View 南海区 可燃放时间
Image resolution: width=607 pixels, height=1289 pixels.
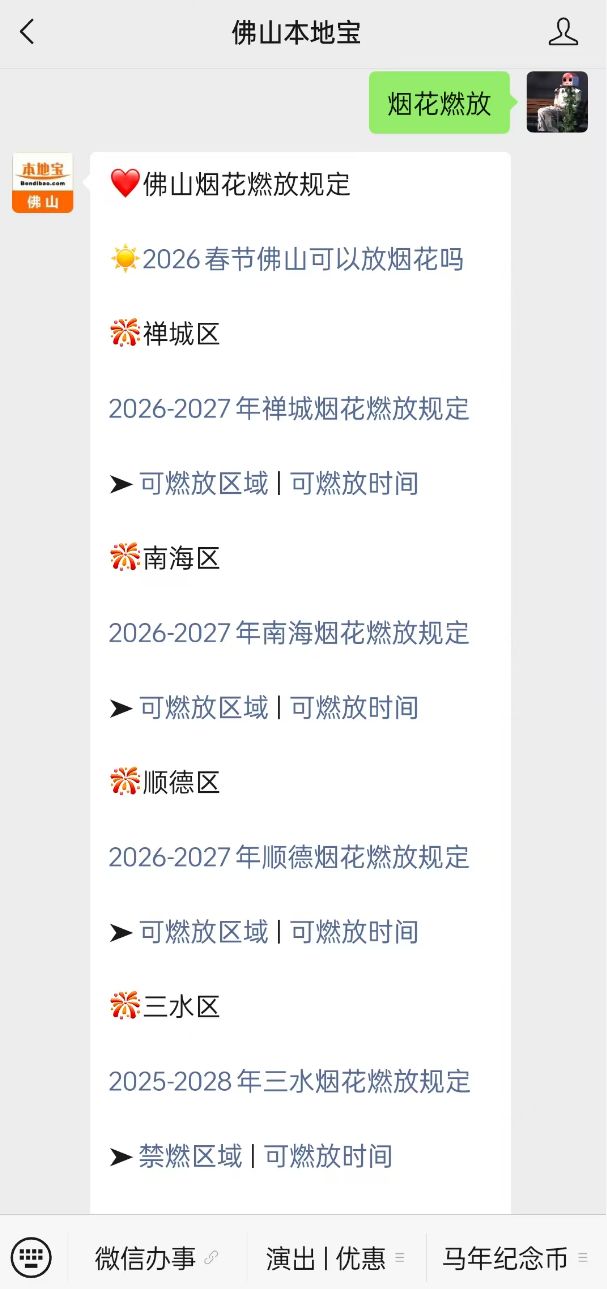[x=354, y=707]
